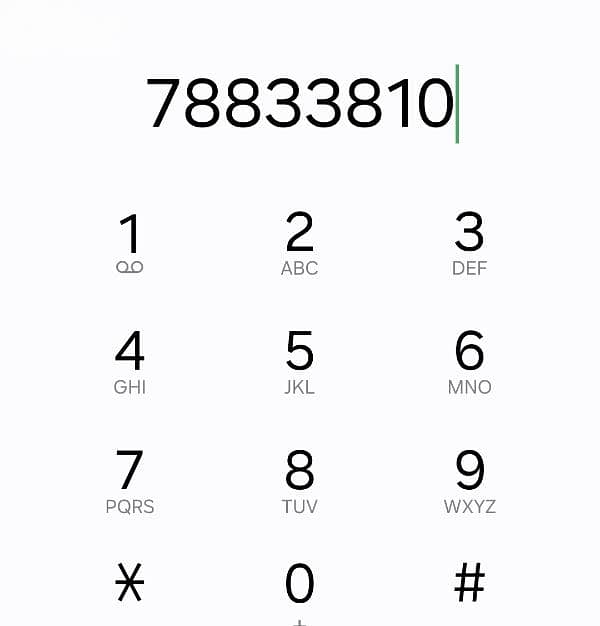Image resolution: width=600 pixels, height=626 pixels.
Task: Tap the star key
Action: (130, 583)
